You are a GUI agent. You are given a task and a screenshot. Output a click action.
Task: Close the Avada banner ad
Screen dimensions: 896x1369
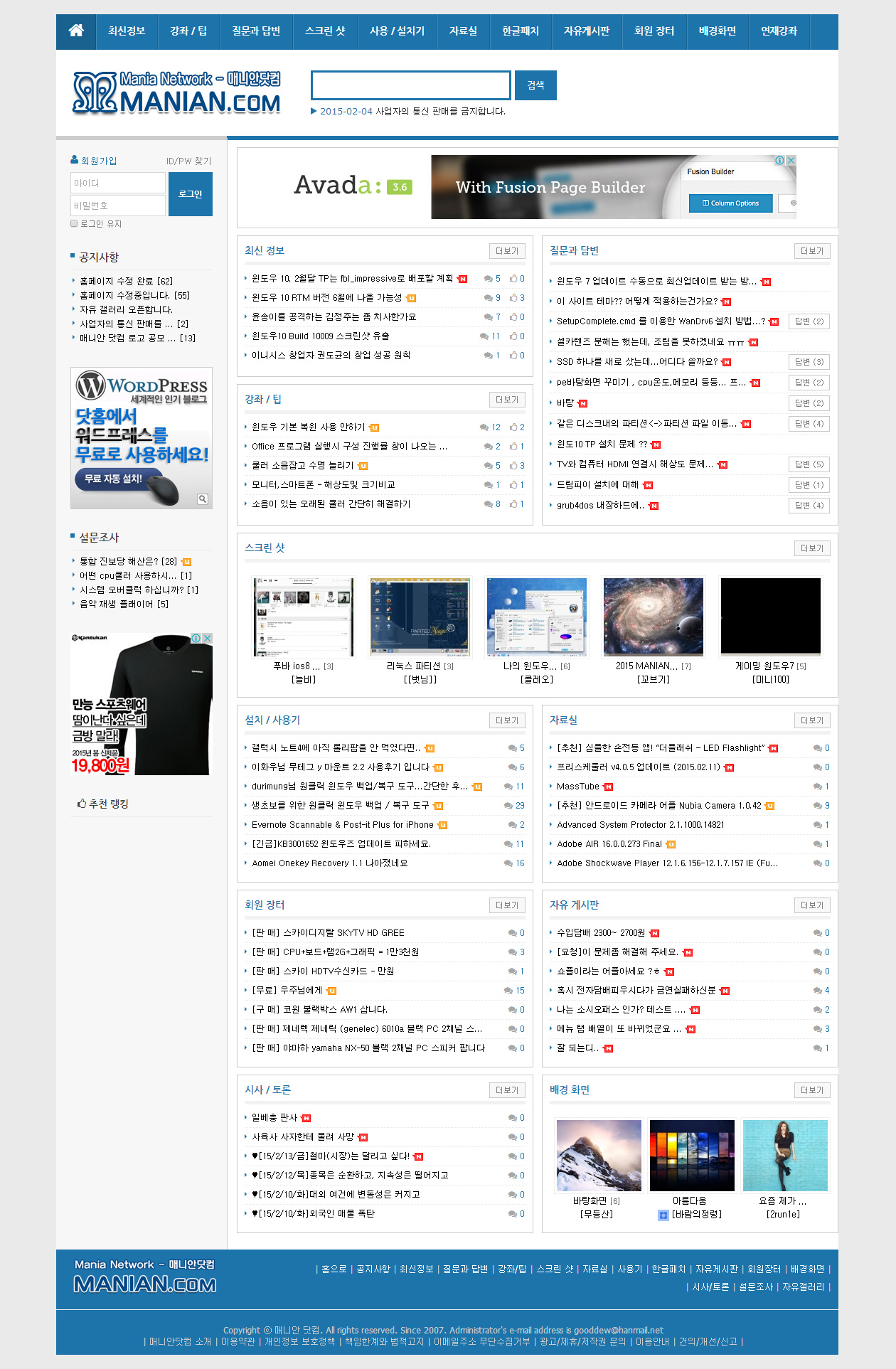(x=791, y=161)
